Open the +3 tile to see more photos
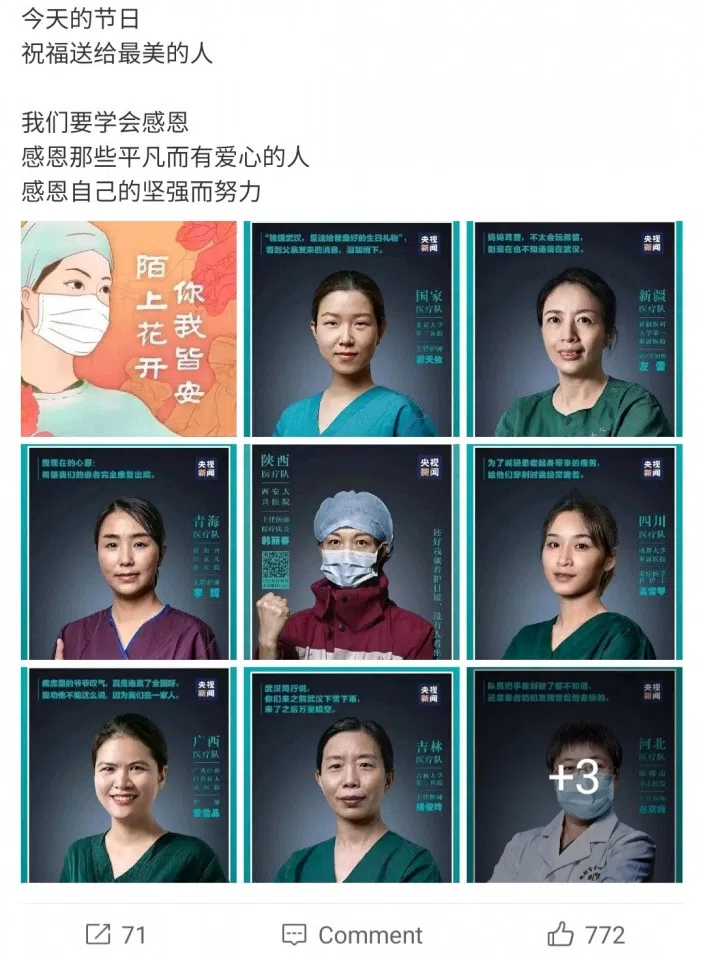 (x=575, y=775)
